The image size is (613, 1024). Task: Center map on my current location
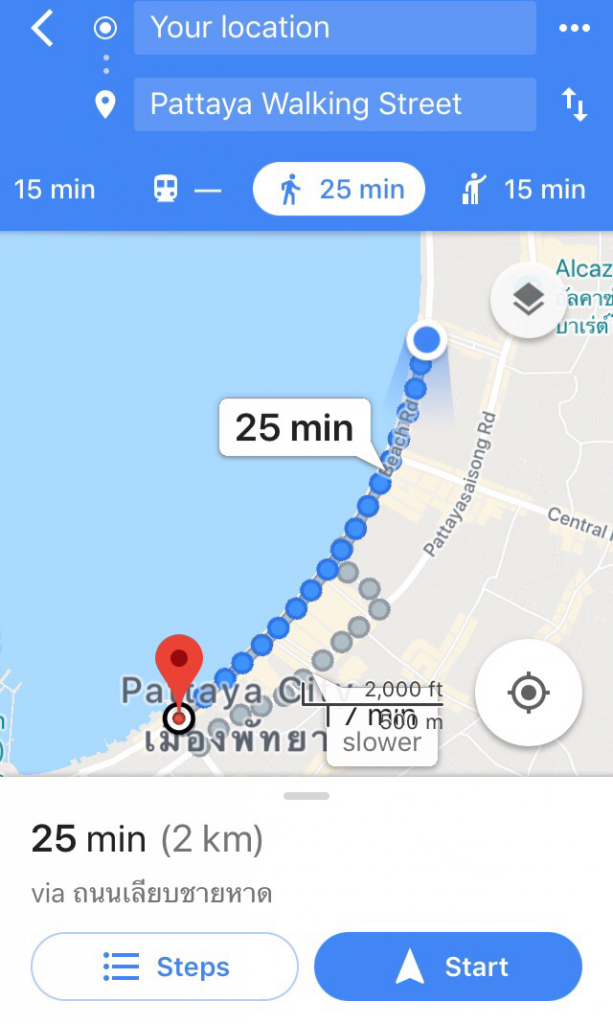click(x=528, y=692)
